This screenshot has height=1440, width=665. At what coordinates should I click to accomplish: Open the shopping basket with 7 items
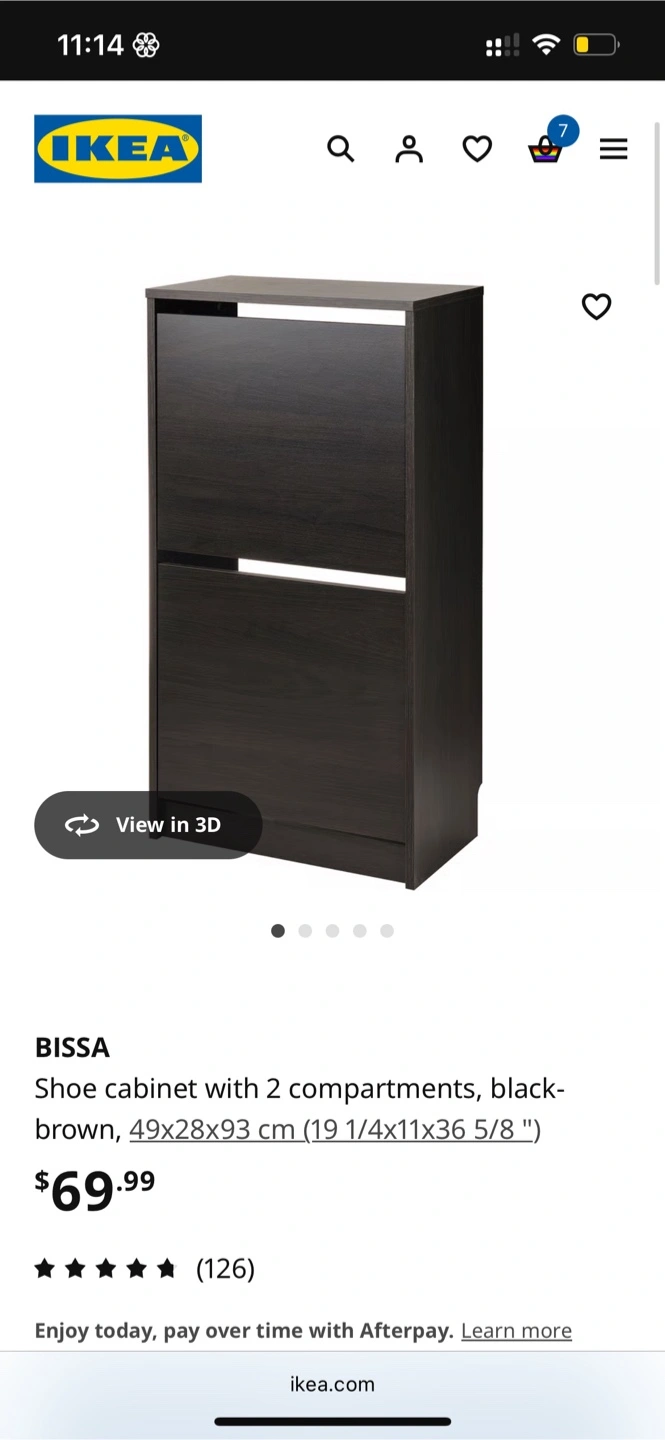coord(549,144)
